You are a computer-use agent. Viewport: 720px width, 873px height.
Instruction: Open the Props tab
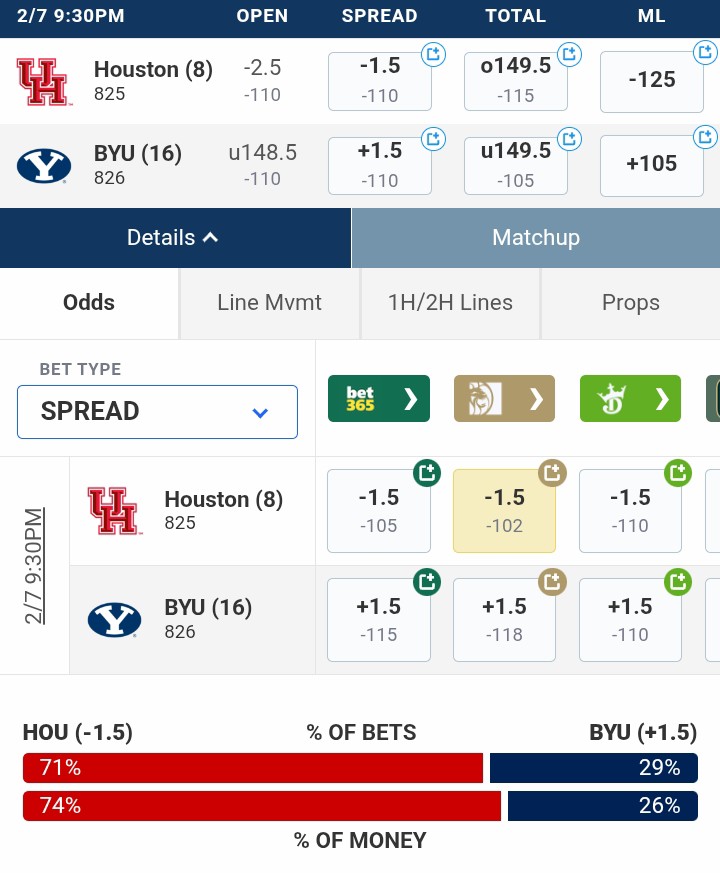coord(630,303)
